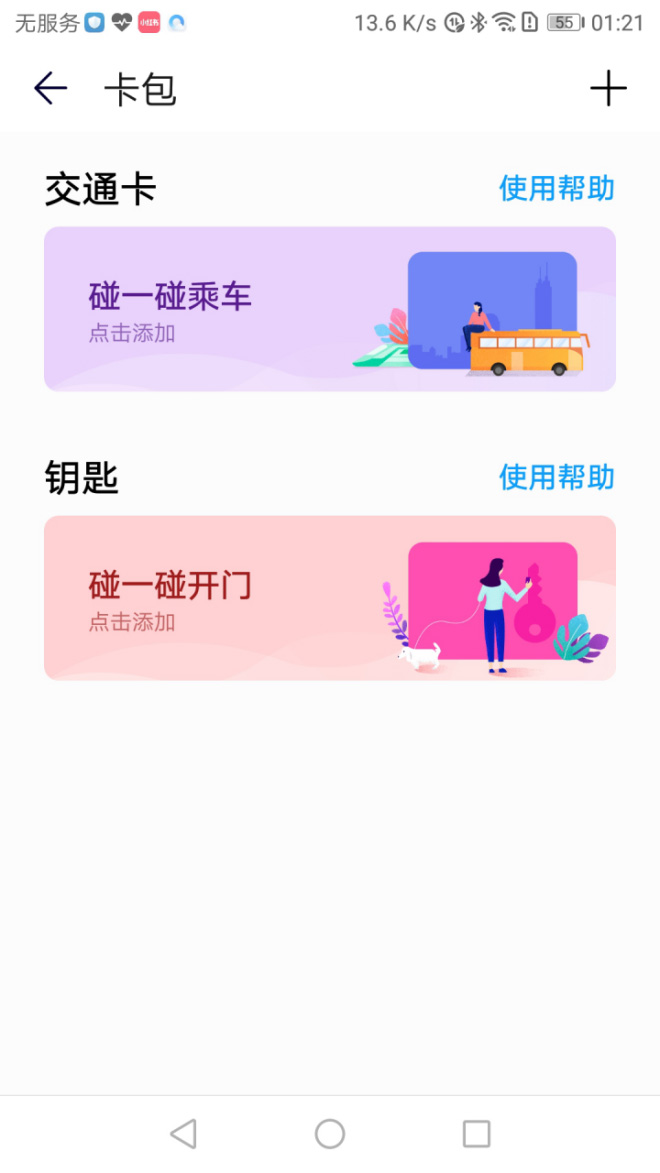Tap the system home button
Screen dimensions: 660x1173
point(330,1133)
